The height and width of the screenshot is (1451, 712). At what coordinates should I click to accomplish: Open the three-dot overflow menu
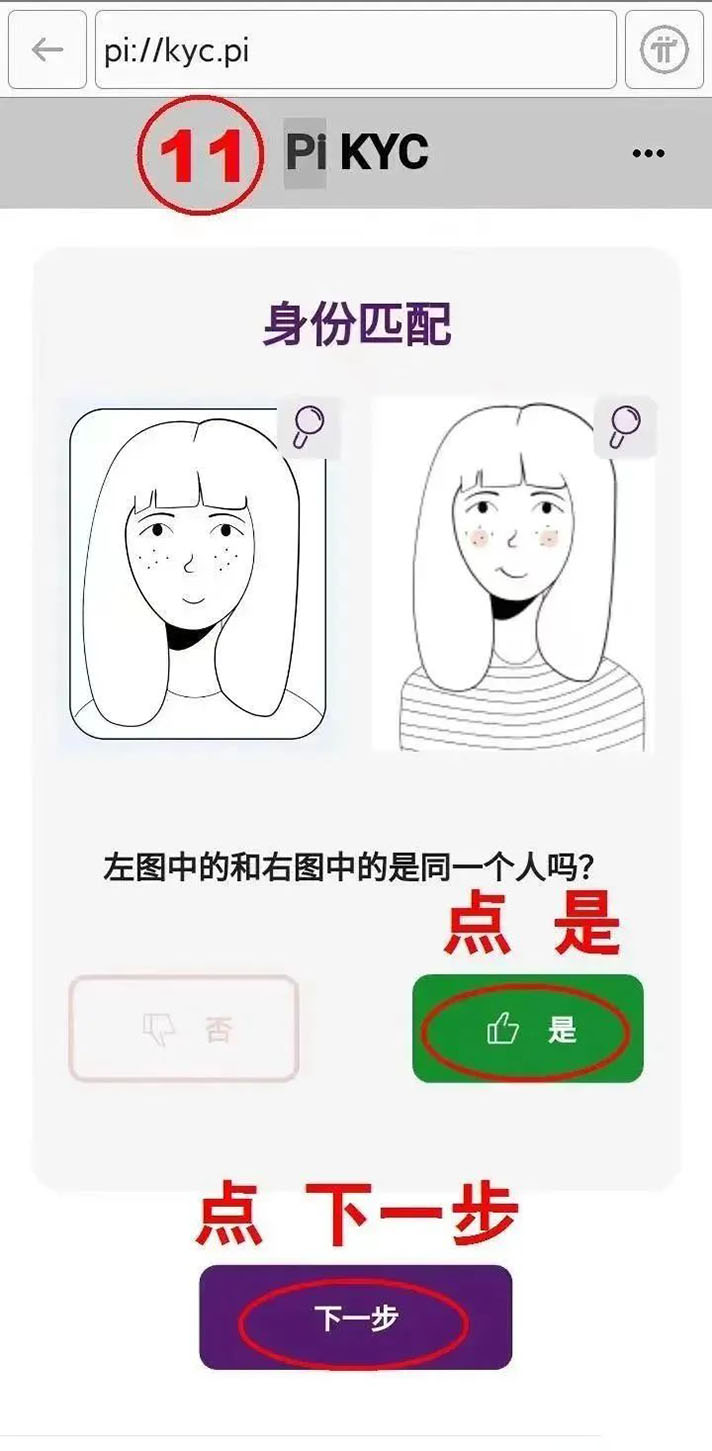[x=649, y=154]
